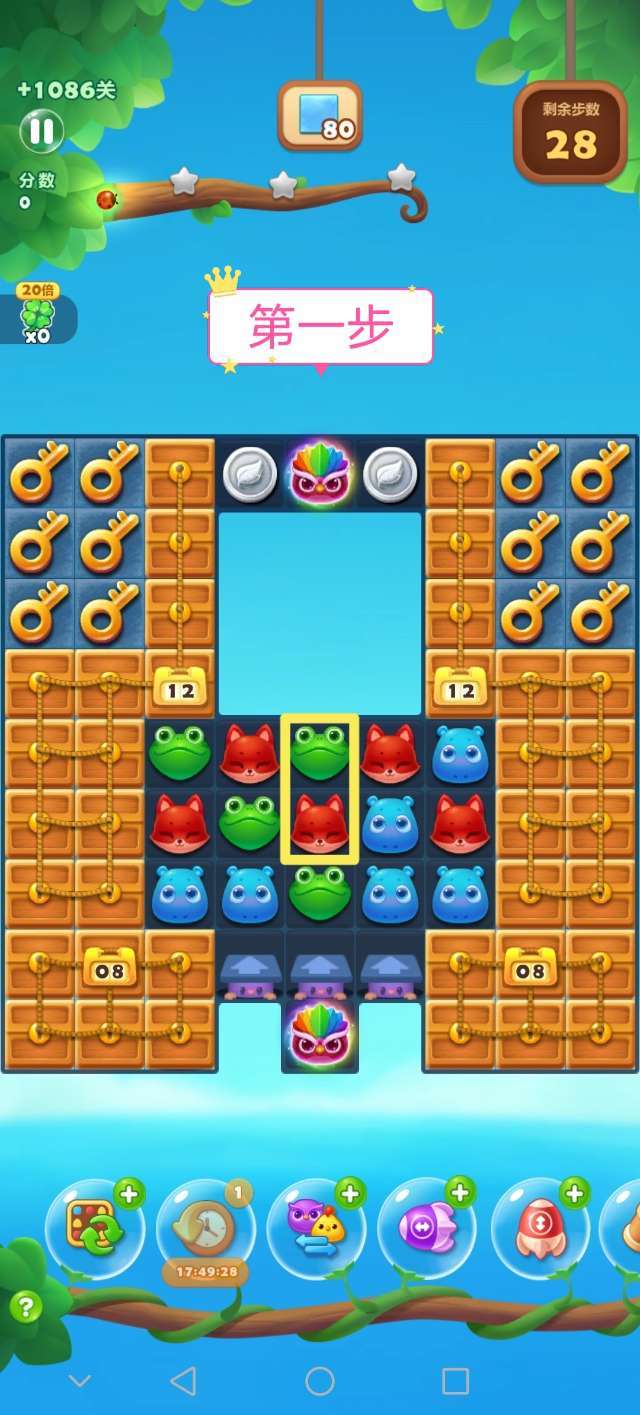Open the help question mark
The image size is (640, 1415).
pyautogui.click(x=25, y=1305)
